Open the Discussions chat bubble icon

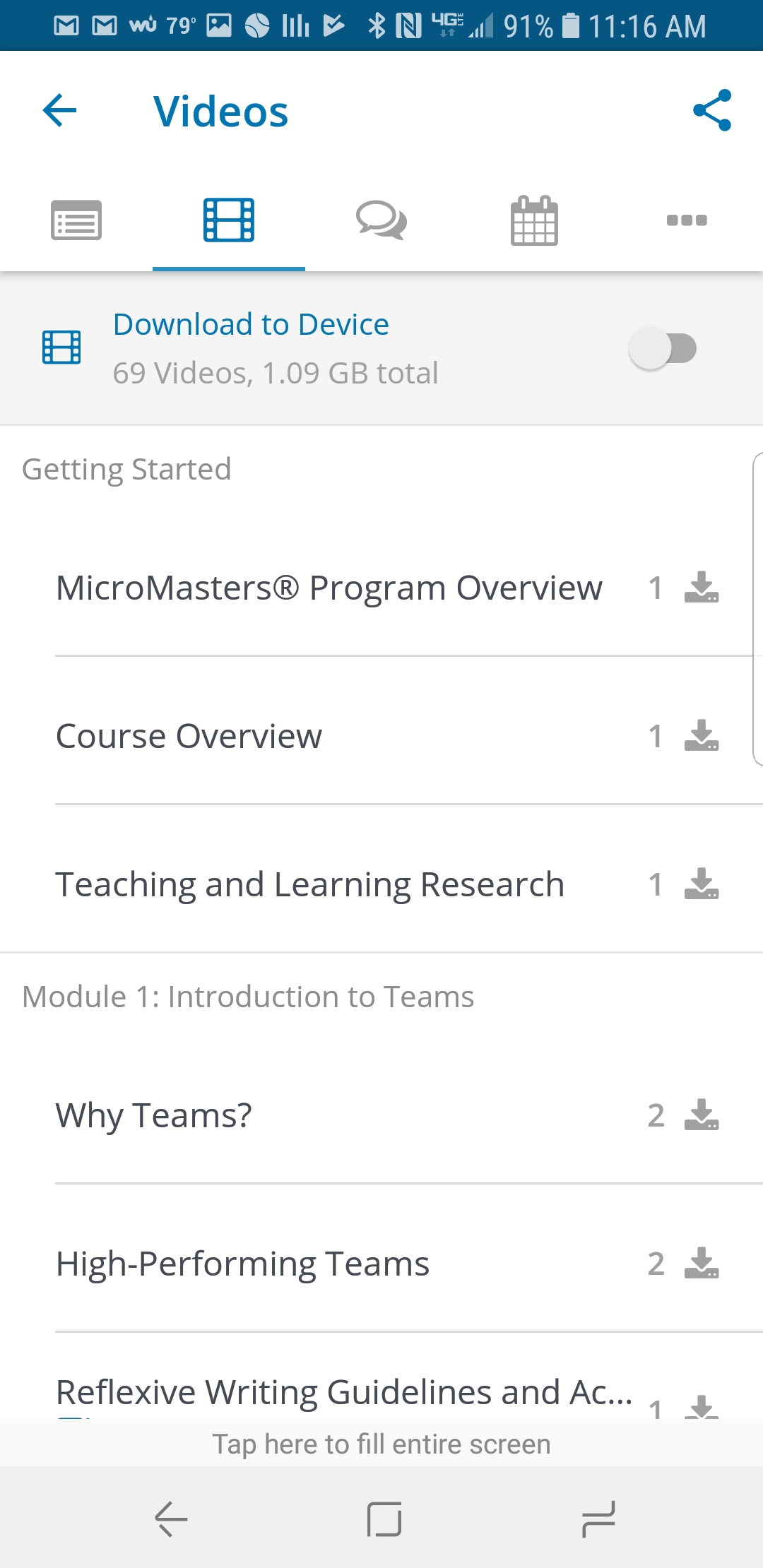point(381,220)
